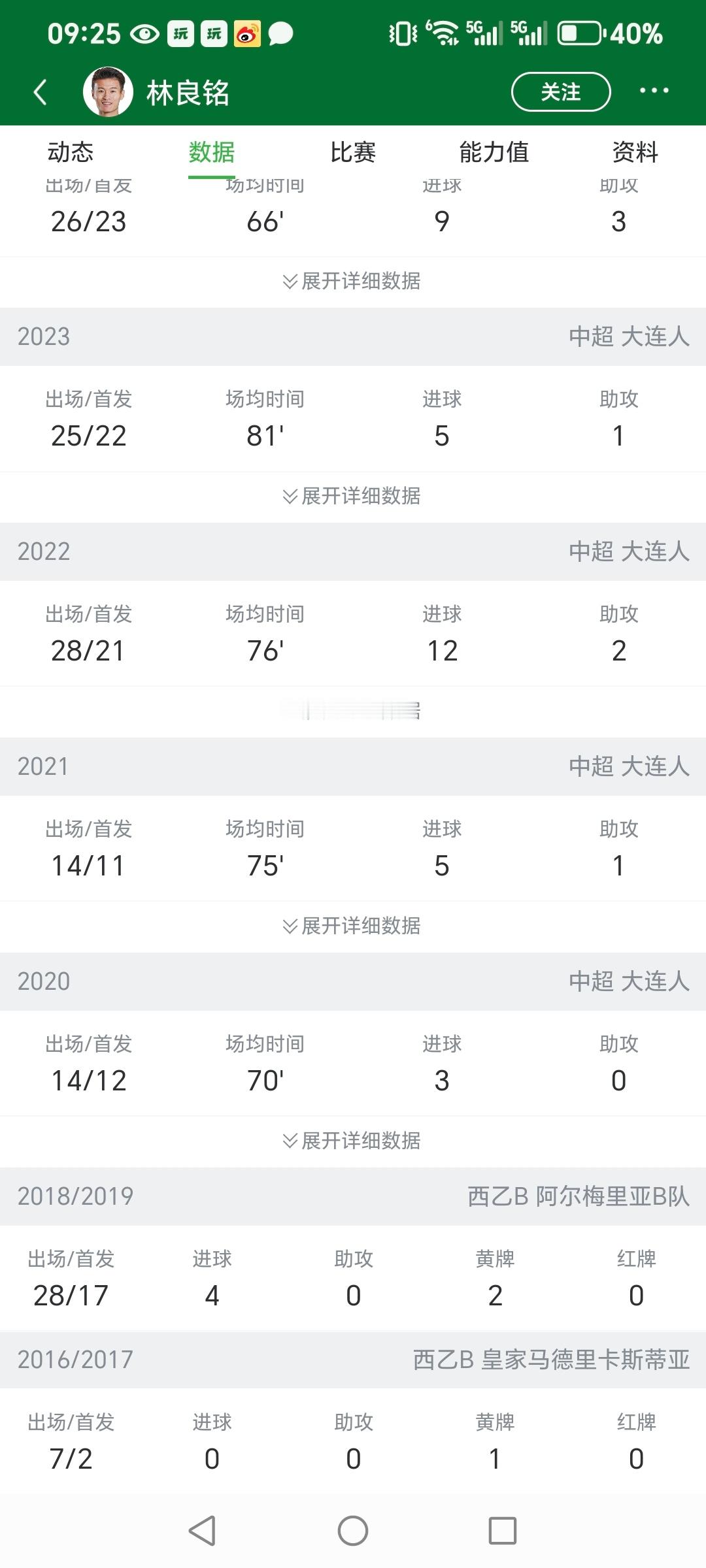Tap the system home button
The image size is (706, 1568).
point(353,1530)
